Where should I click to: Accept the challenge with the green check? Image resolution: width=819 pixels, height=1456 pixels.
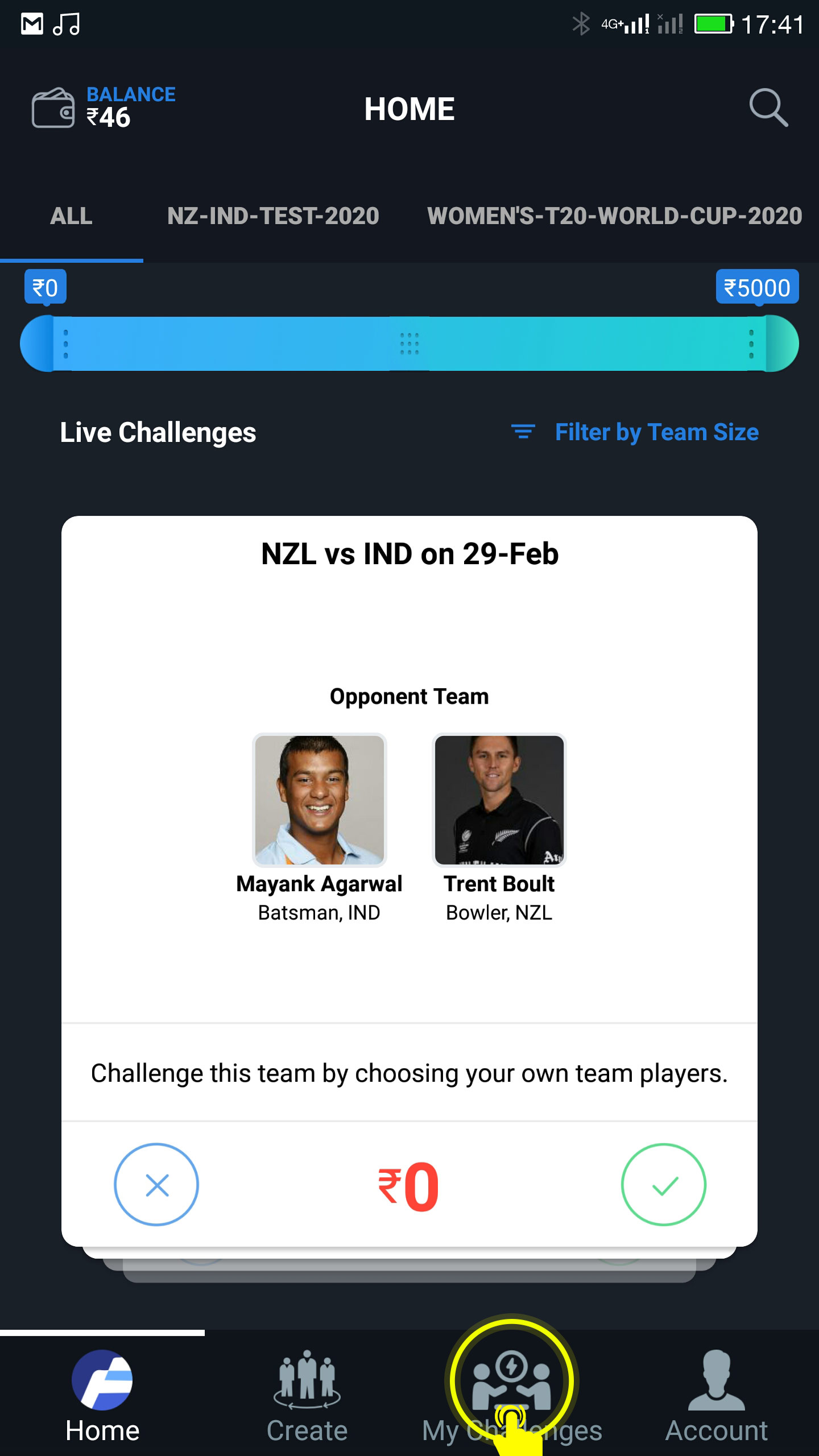[663, 1185]
